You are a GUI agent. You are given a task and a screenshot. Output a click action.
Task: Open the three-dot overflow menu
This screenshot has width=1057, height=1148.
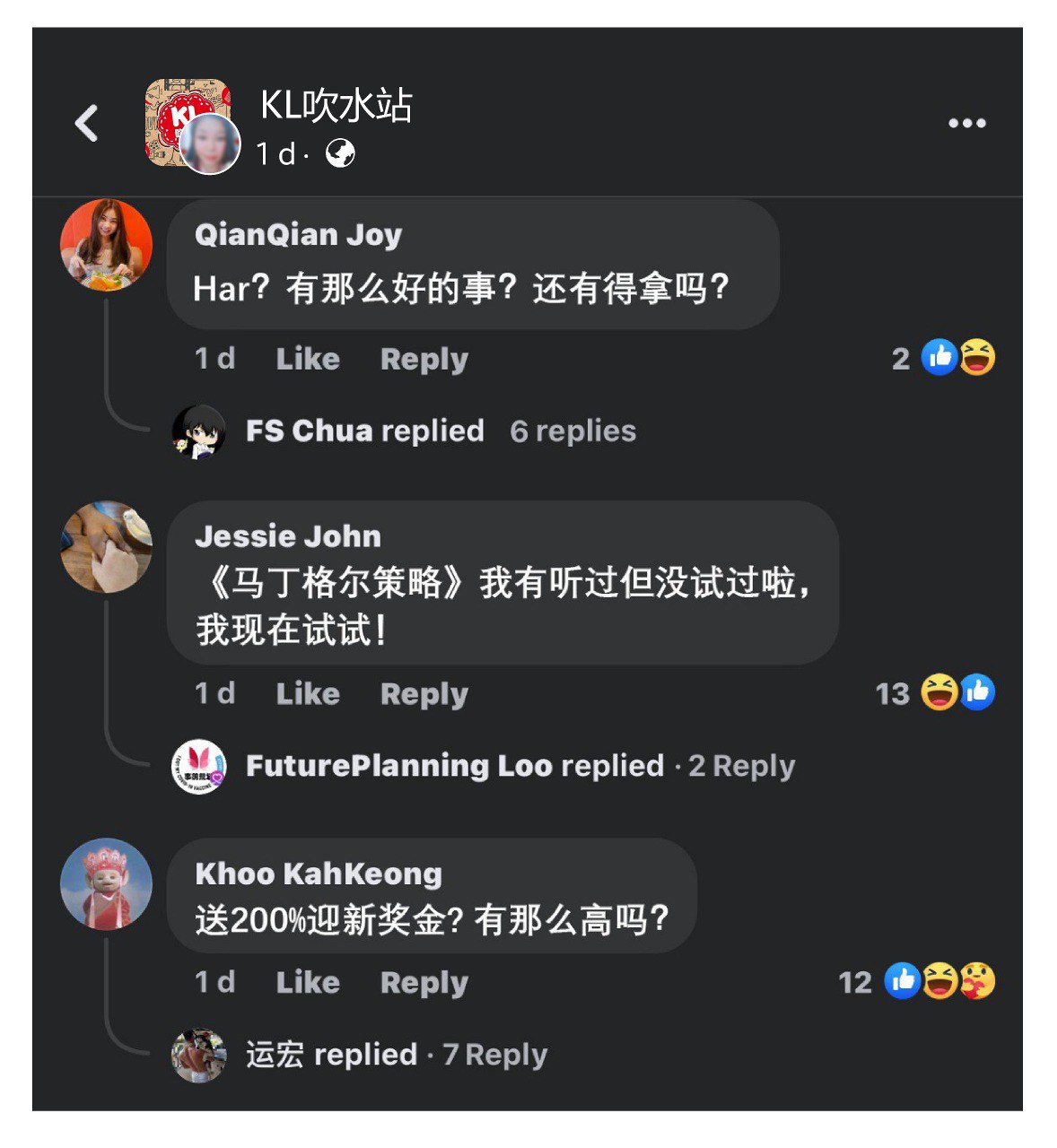pos(966,123)
